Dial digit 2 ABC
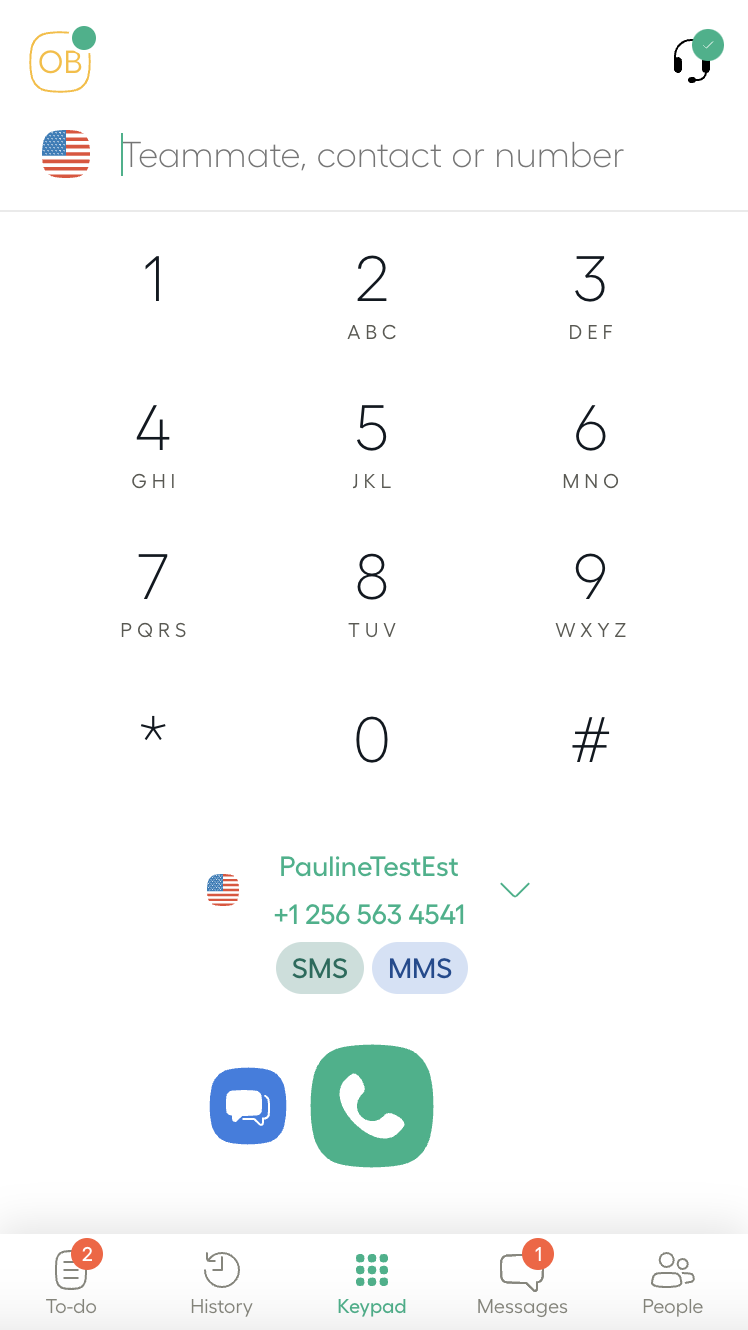Screen dimensions: 748x1330 372,297
